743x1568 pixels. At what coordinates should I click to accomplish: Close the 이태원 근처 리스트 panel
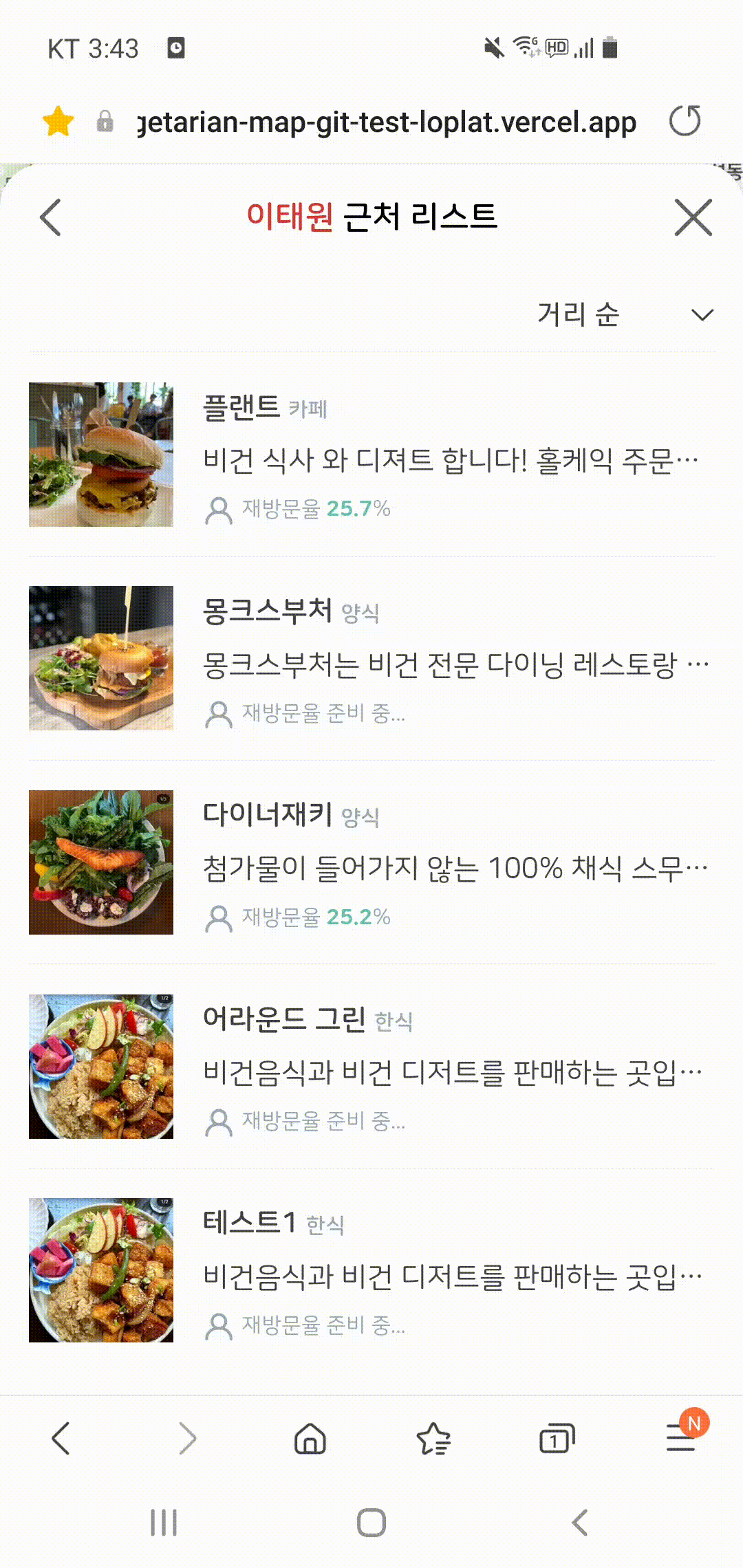[693, 217]
